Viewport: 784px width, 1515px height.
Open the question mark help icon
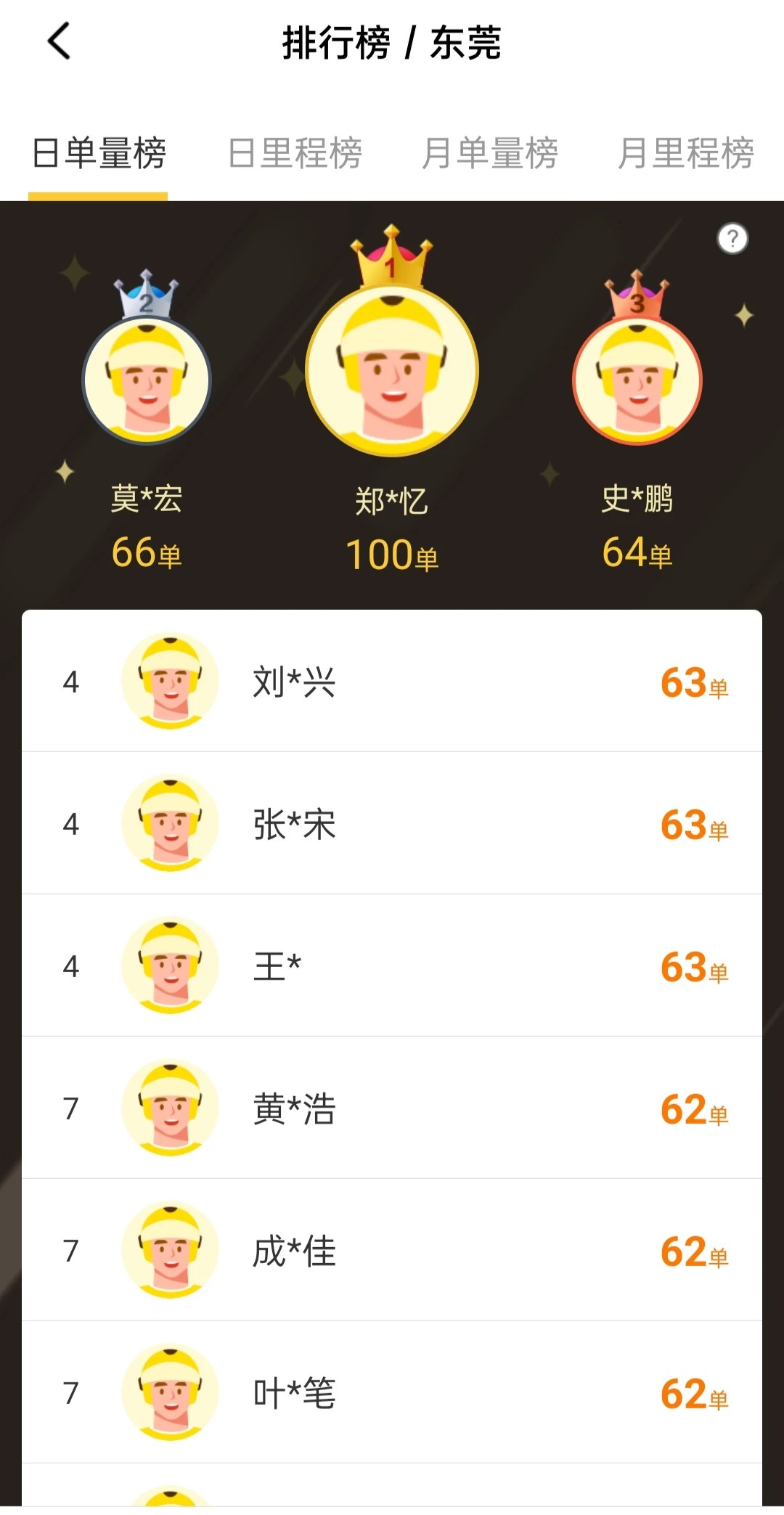(x=732, y=238)
